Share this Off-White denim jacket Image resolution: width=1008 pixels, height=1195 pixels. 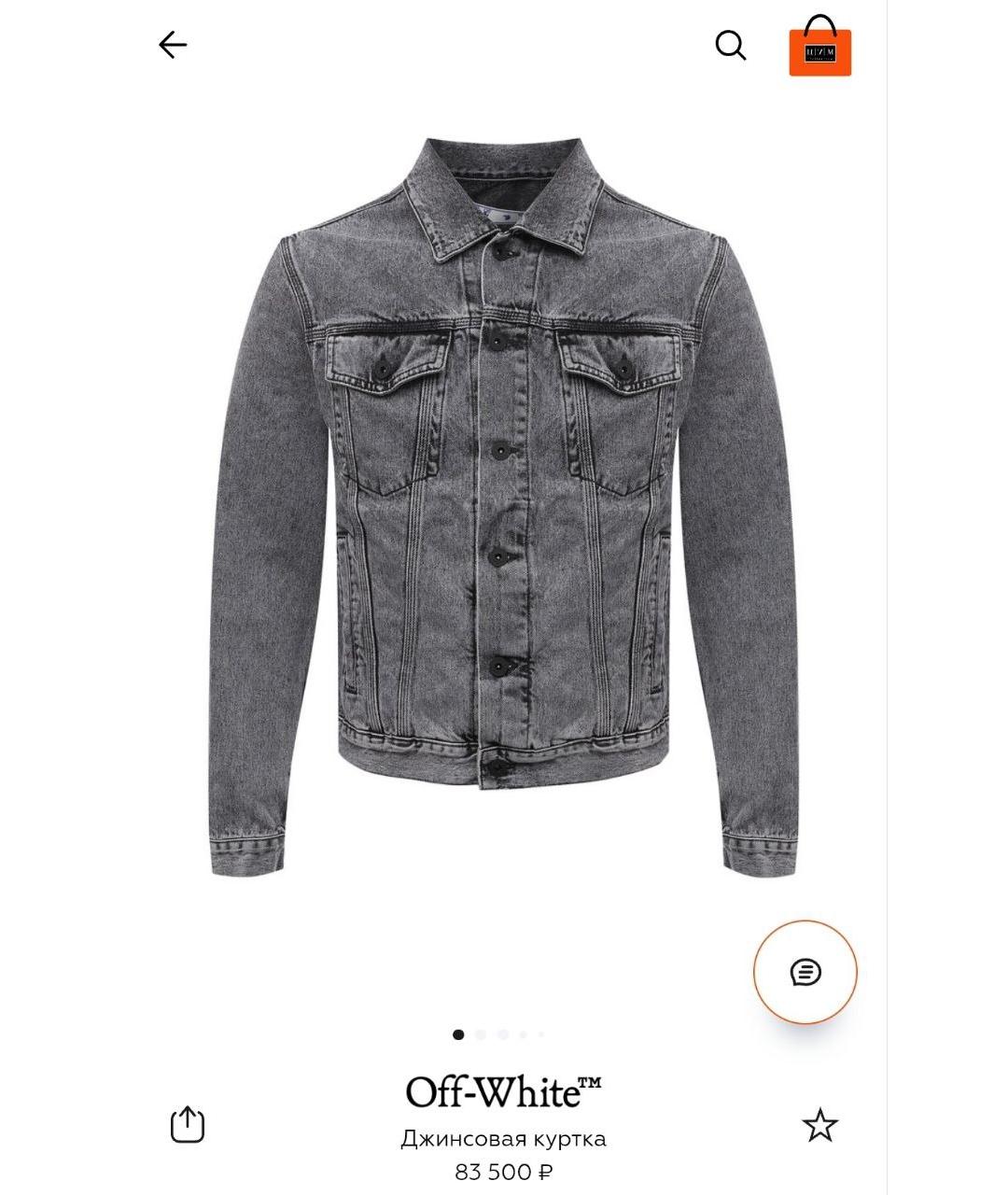[188, 1124]
